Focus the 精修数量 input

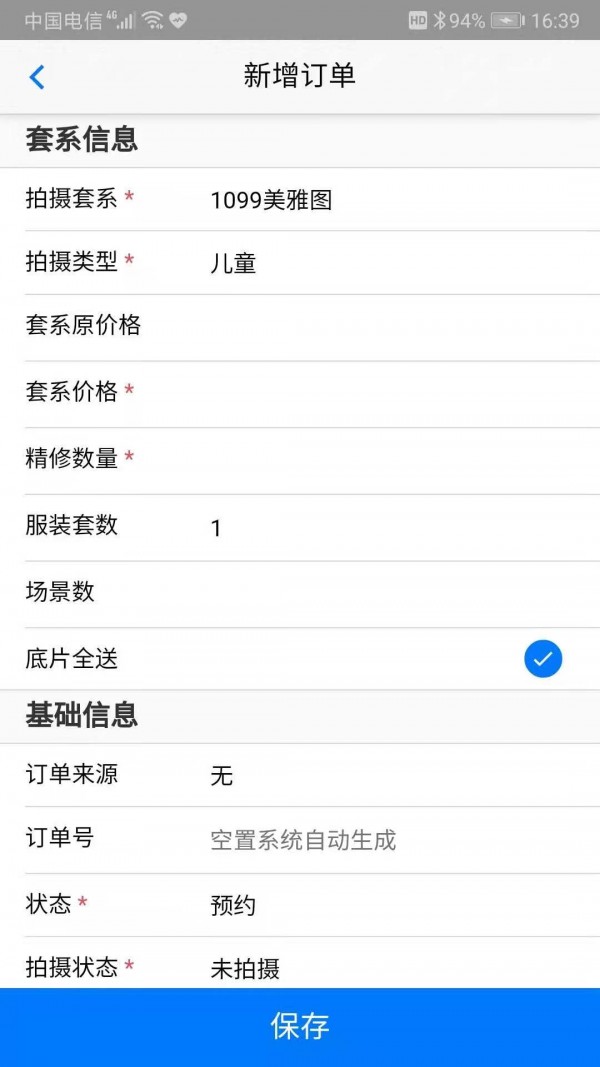[x=300, y=461]
